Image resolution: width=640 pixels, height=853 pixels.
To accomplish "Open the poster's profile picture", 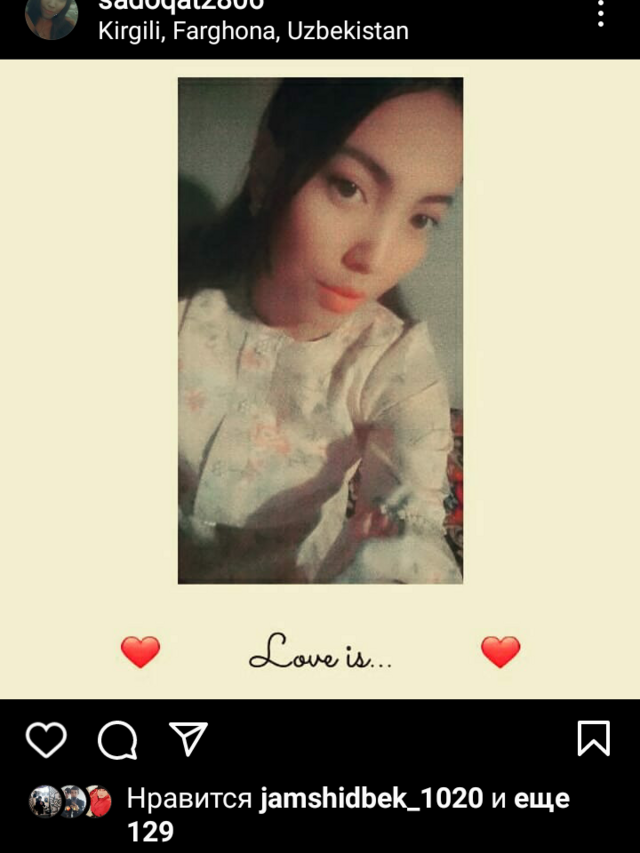I will point(51,16).
